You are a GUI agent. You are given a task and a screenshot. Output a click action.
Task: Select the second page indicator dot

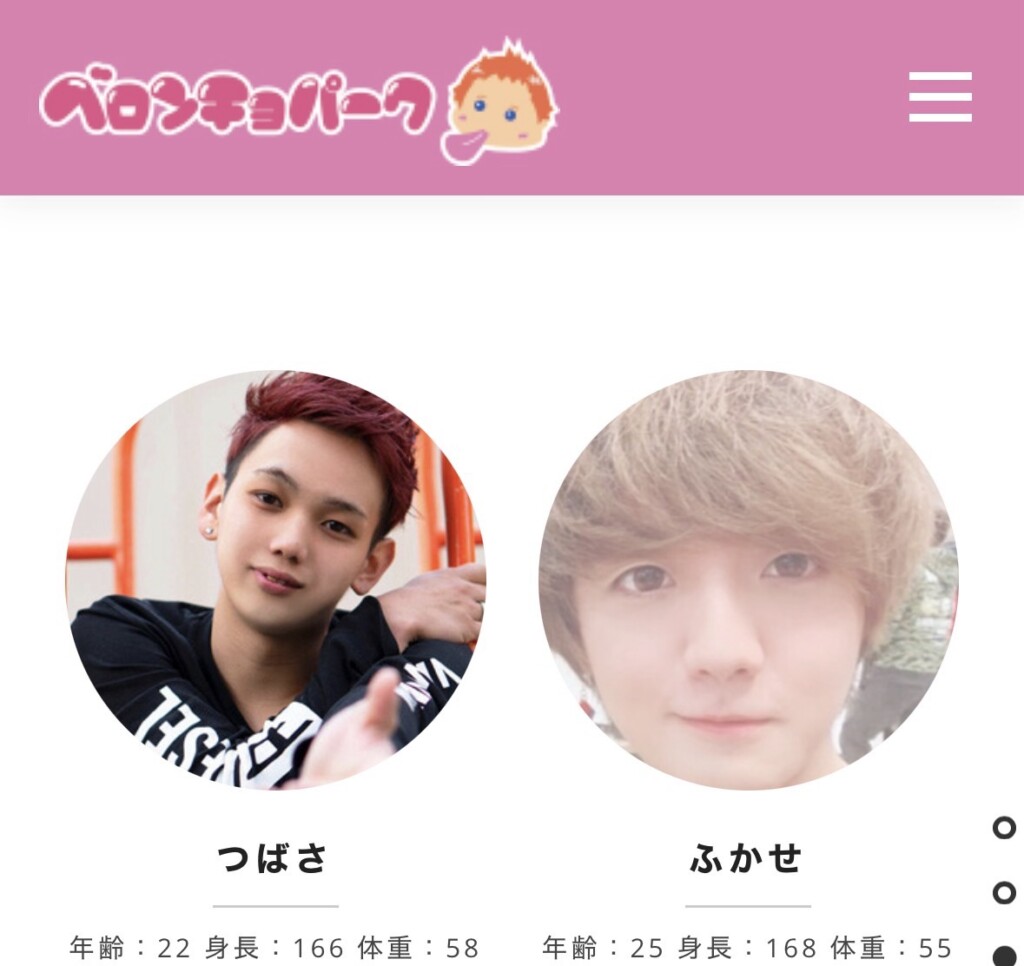(x=1003, y=892)
